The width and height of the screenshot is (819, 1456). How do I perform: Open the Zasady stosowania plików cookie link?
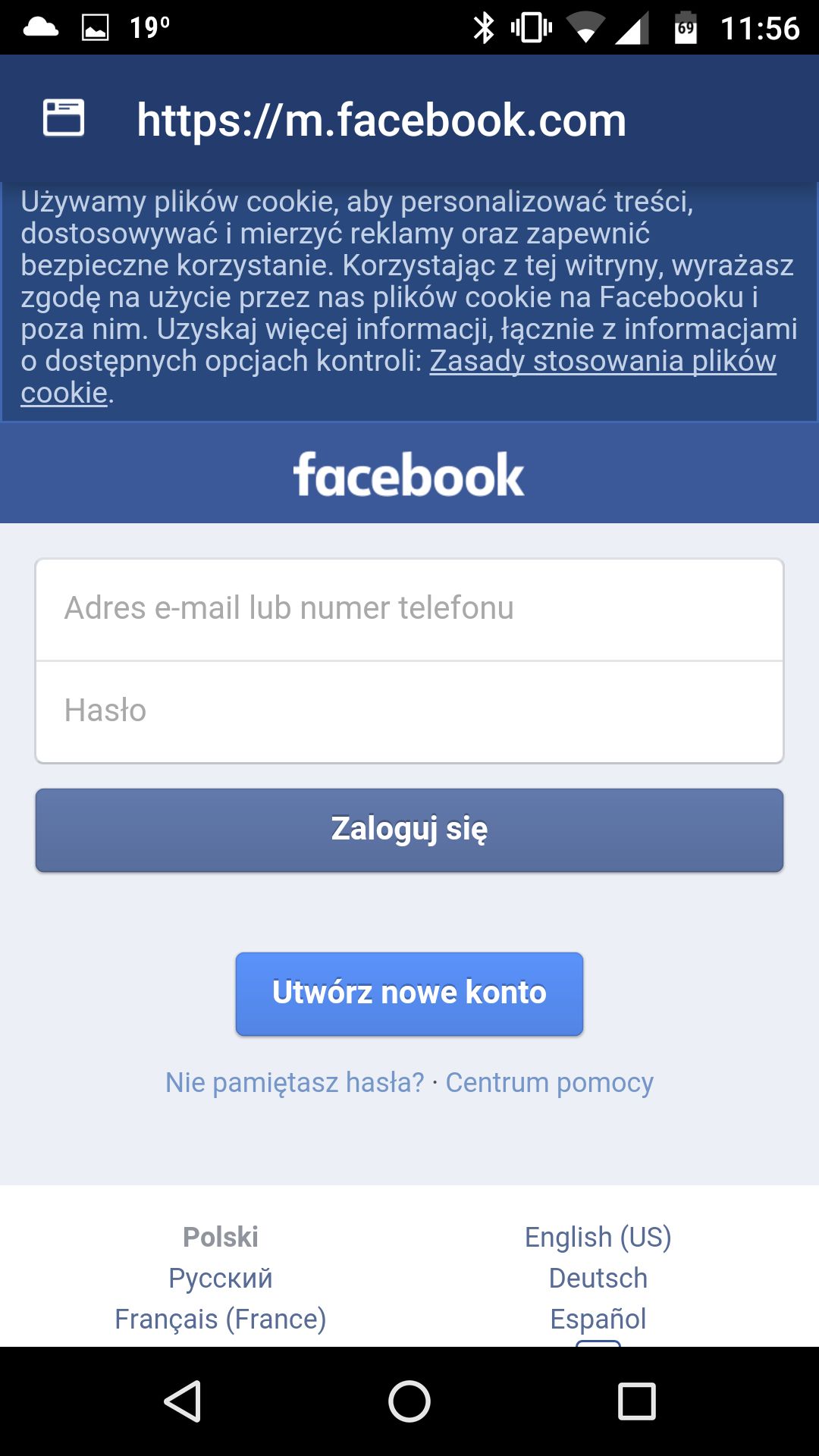click(398, 376)
